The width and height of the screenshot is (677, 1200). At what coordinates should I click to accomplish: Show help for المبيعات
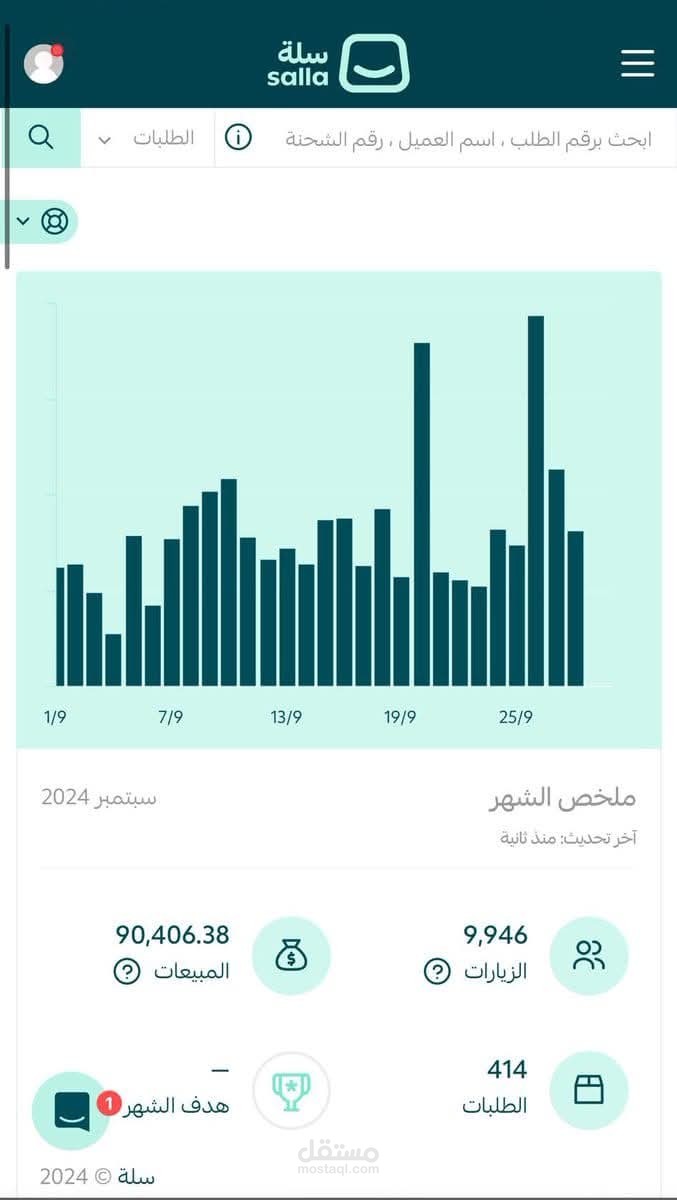126,971
